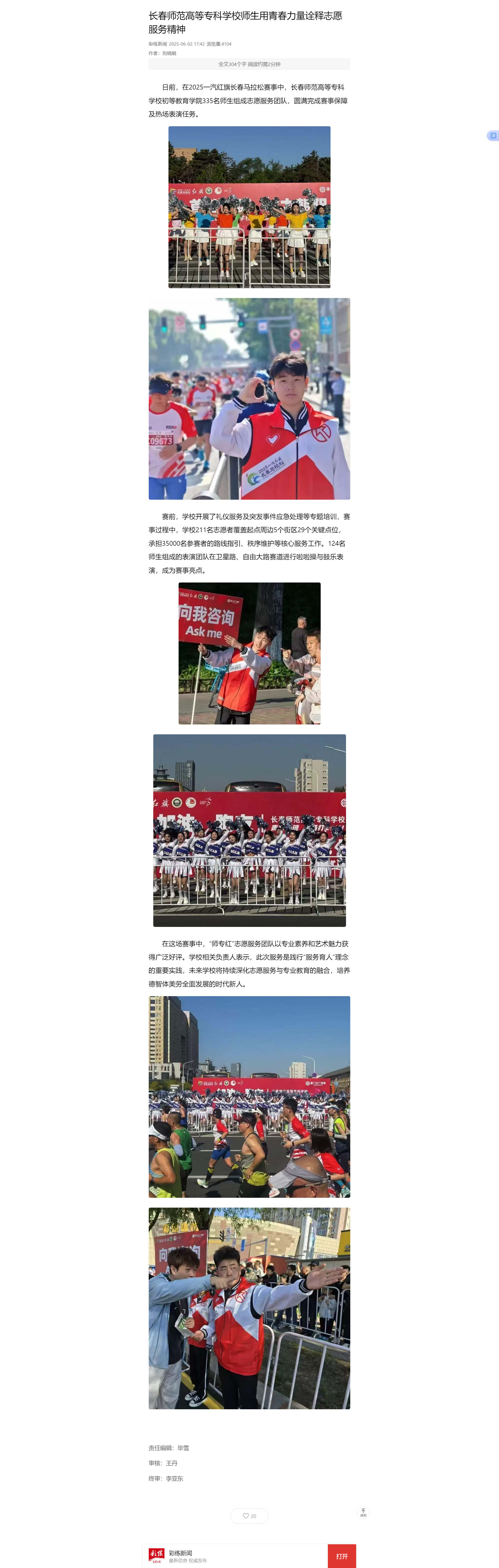
Task: Tap 打开 to open in 彩练新闻 app
Action: [341, 1556]
